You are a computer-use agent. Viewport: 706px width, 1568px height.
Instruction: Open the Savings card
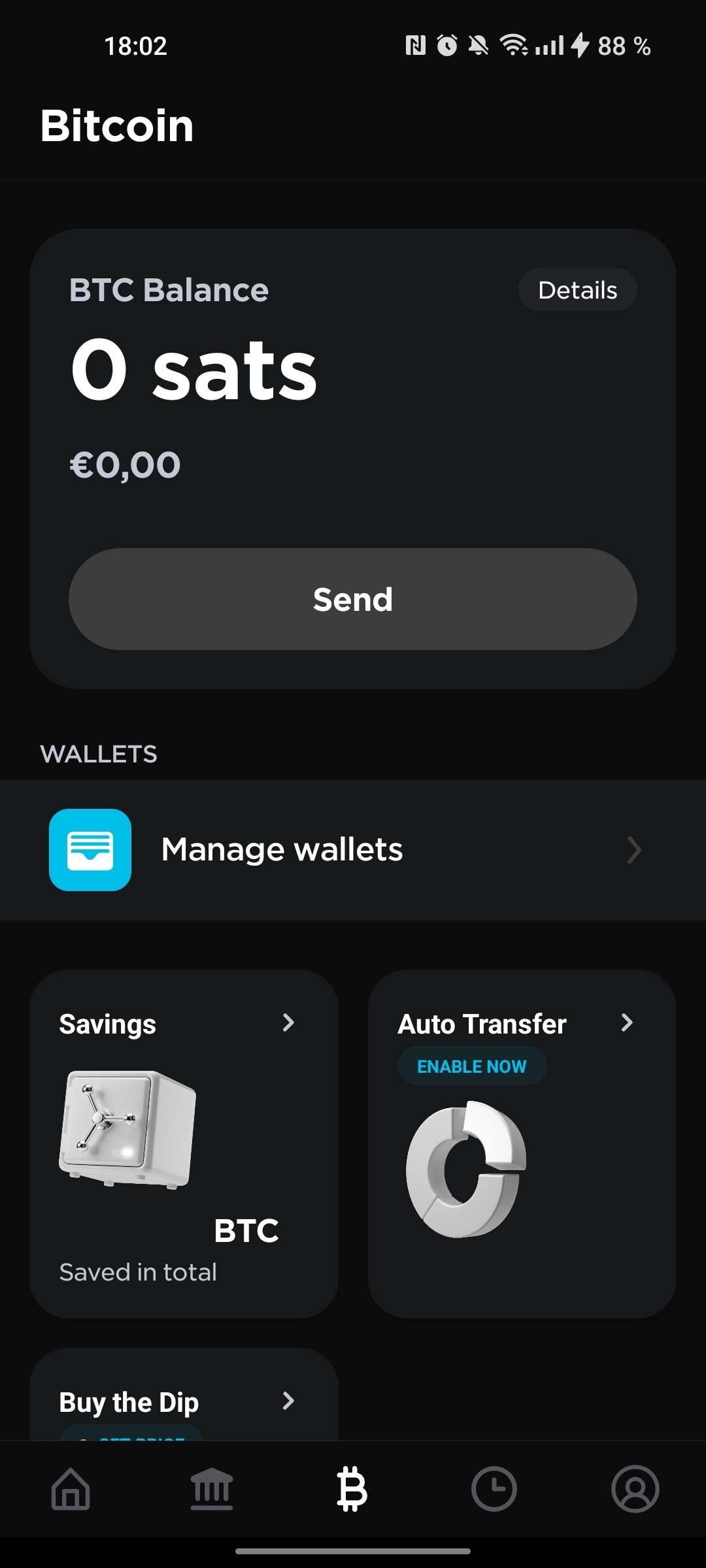click(x=184, y=1143)
